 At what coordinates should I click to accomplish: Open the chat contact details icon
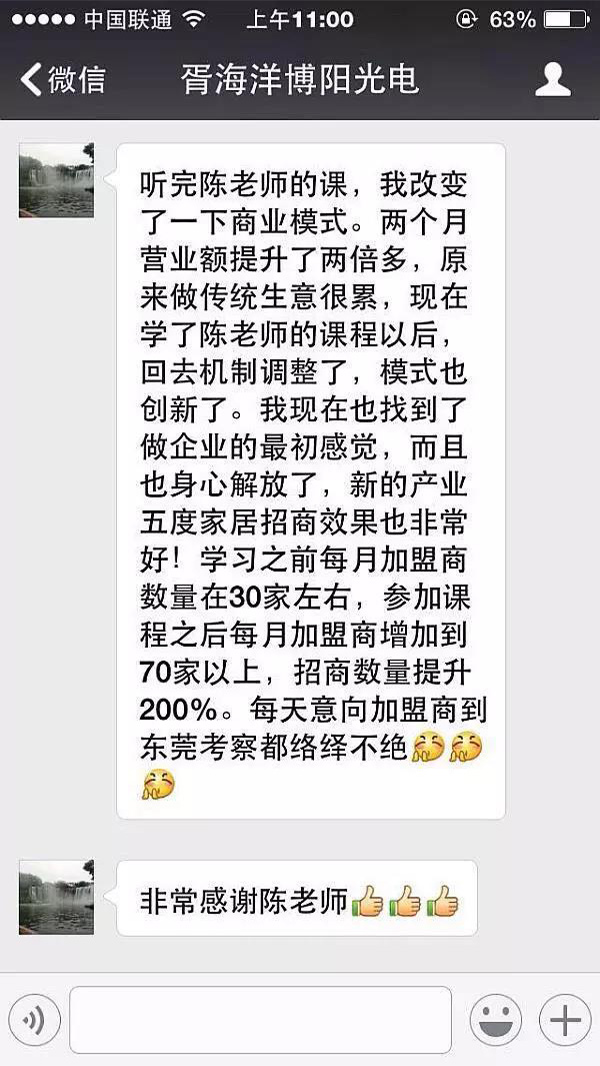coord(552,79)
